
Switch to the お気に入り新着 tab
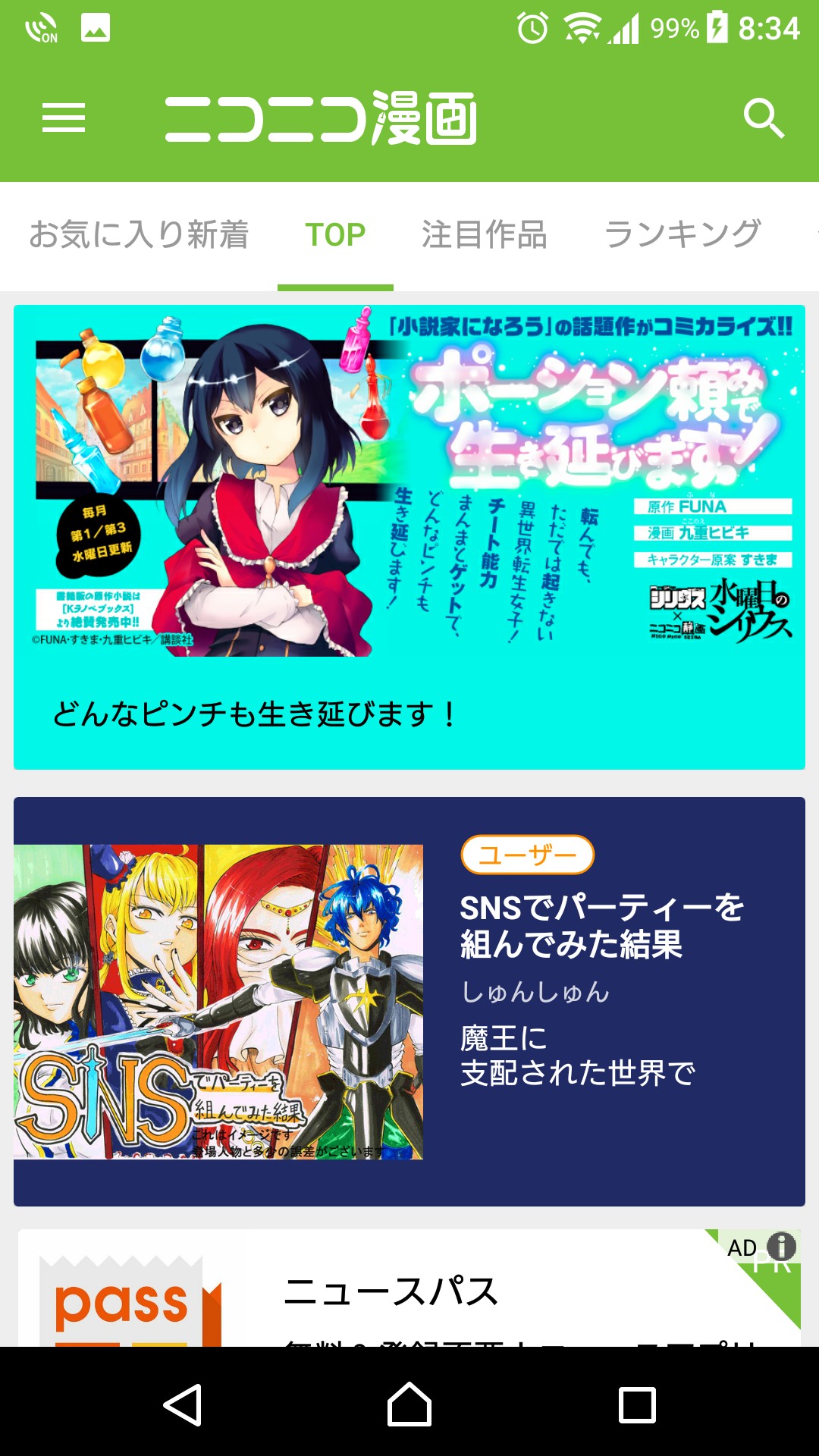pos(139,234)
